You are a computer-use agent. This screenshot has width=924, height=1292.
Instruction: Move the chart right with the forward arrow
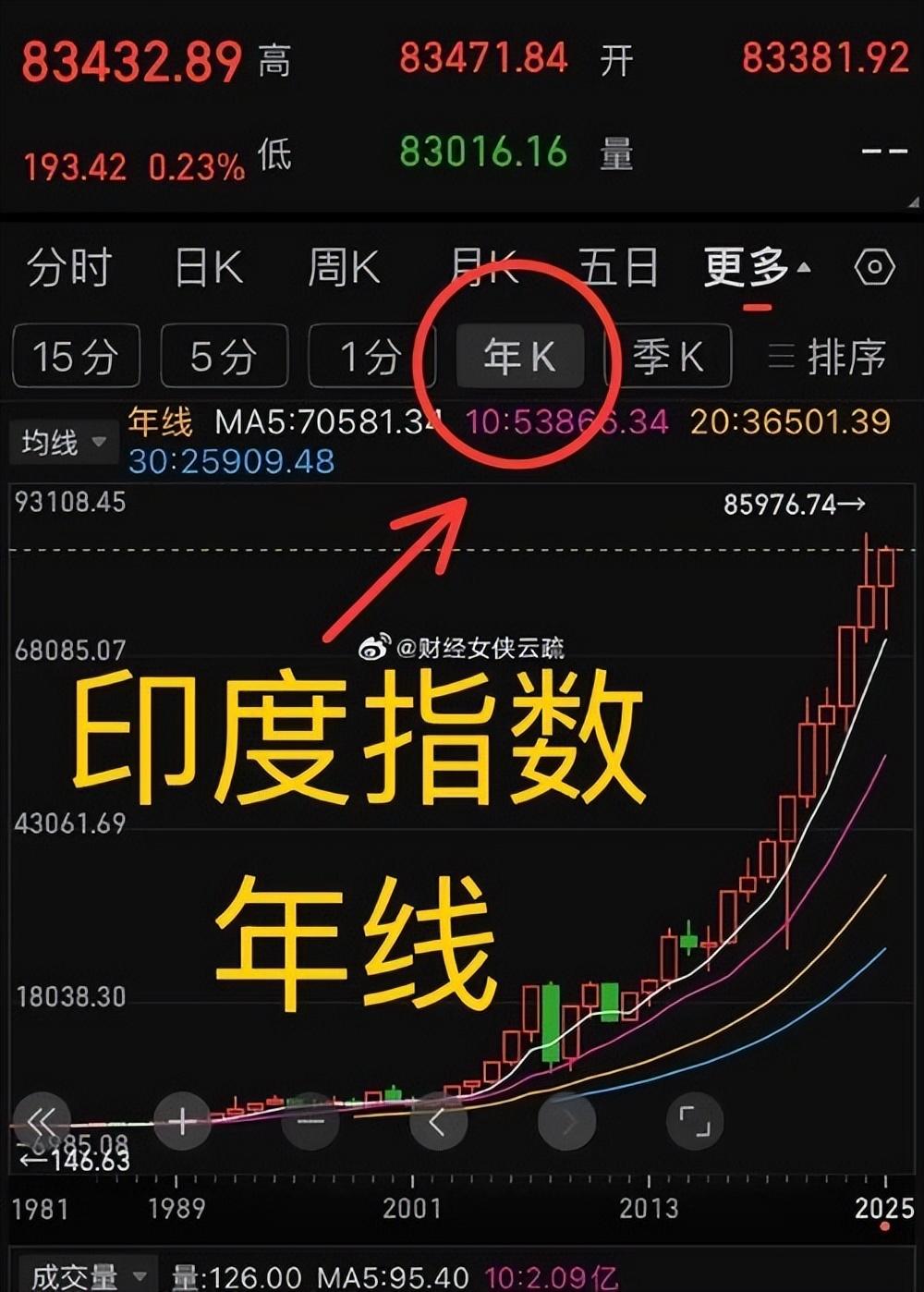566,1122
